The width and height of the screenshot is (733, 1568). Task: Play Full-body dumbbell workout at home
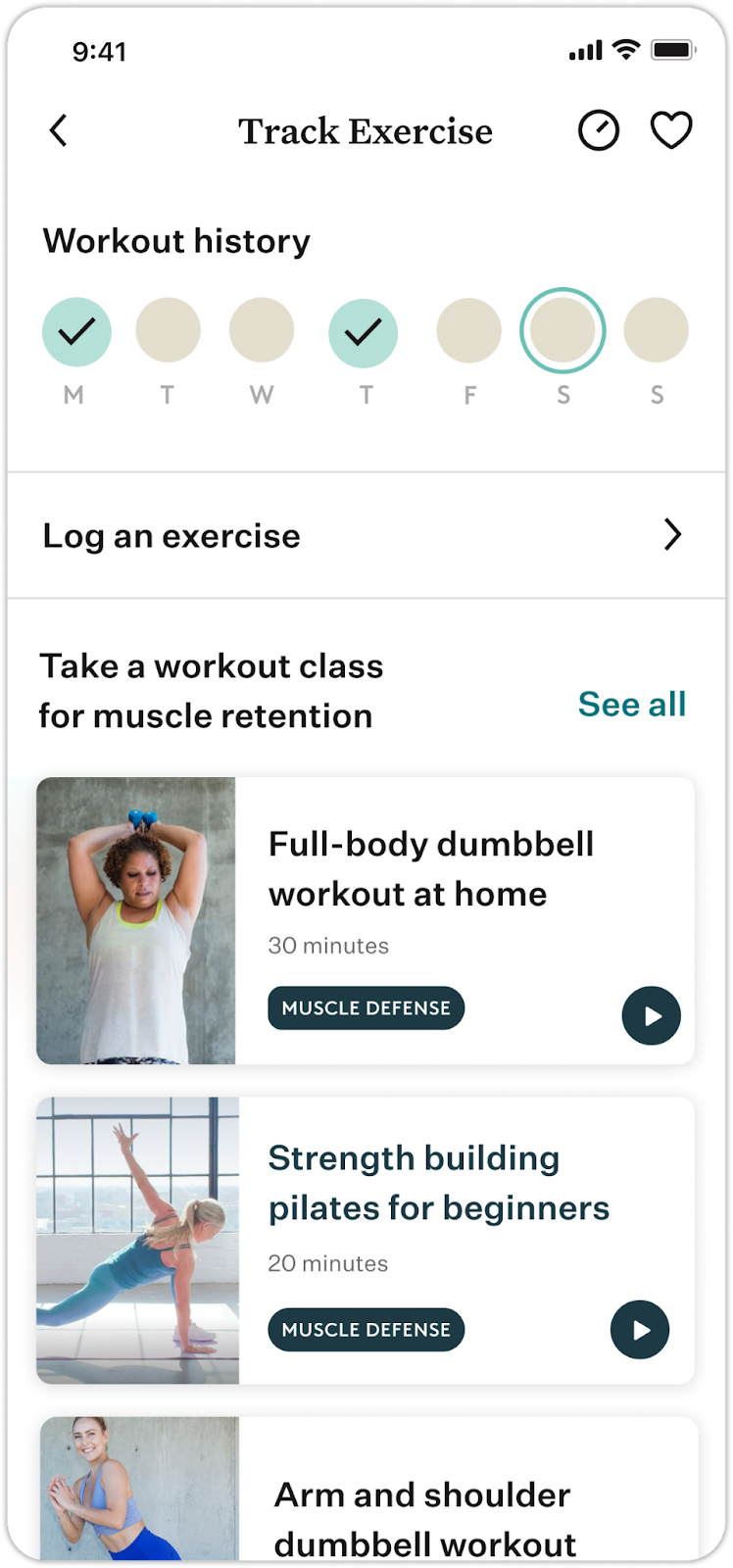coord(651,1016)
